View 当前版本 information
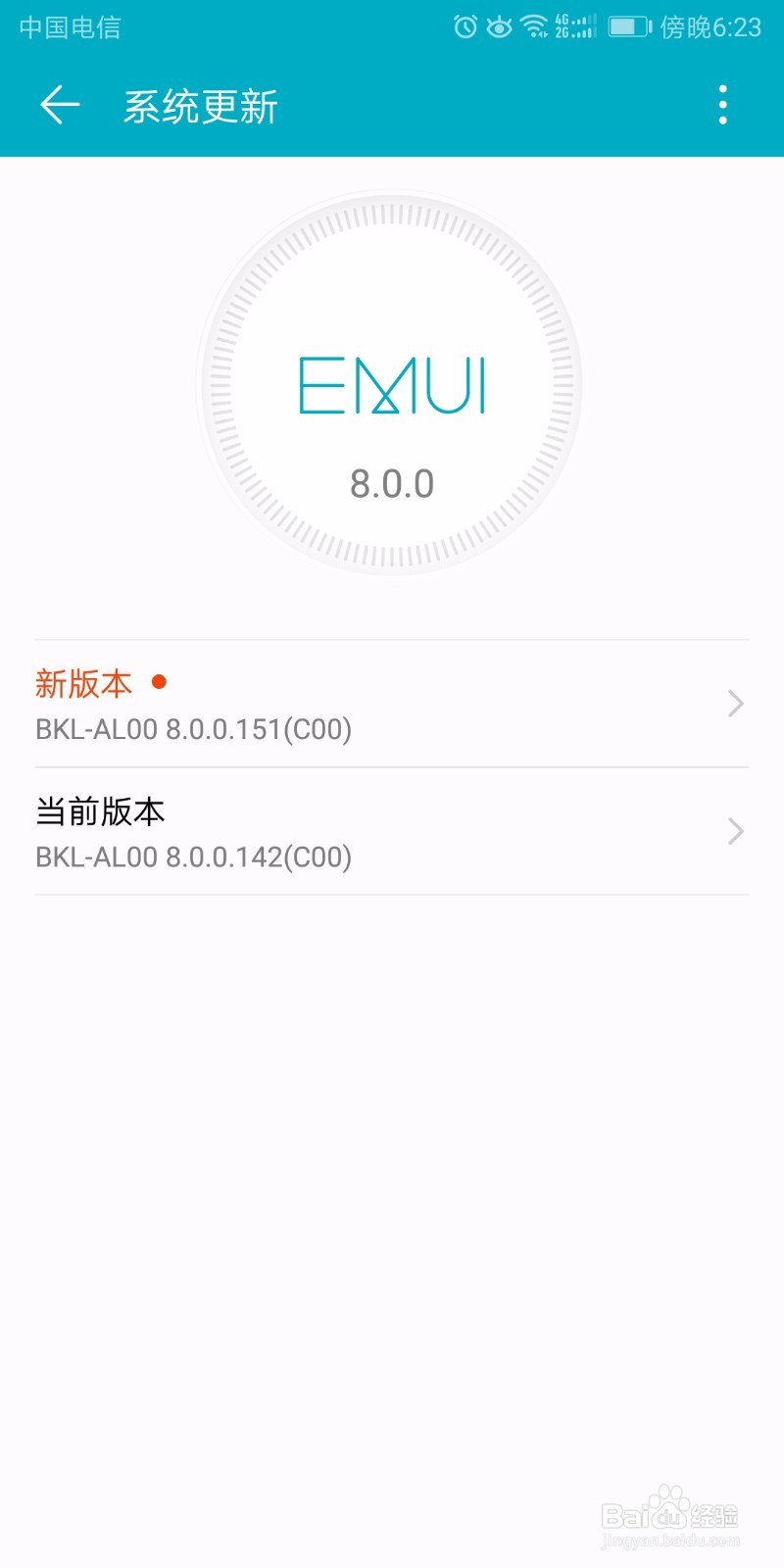Image resolution: width=784 pixels, height=1568 pixels. tap(392, 832)
